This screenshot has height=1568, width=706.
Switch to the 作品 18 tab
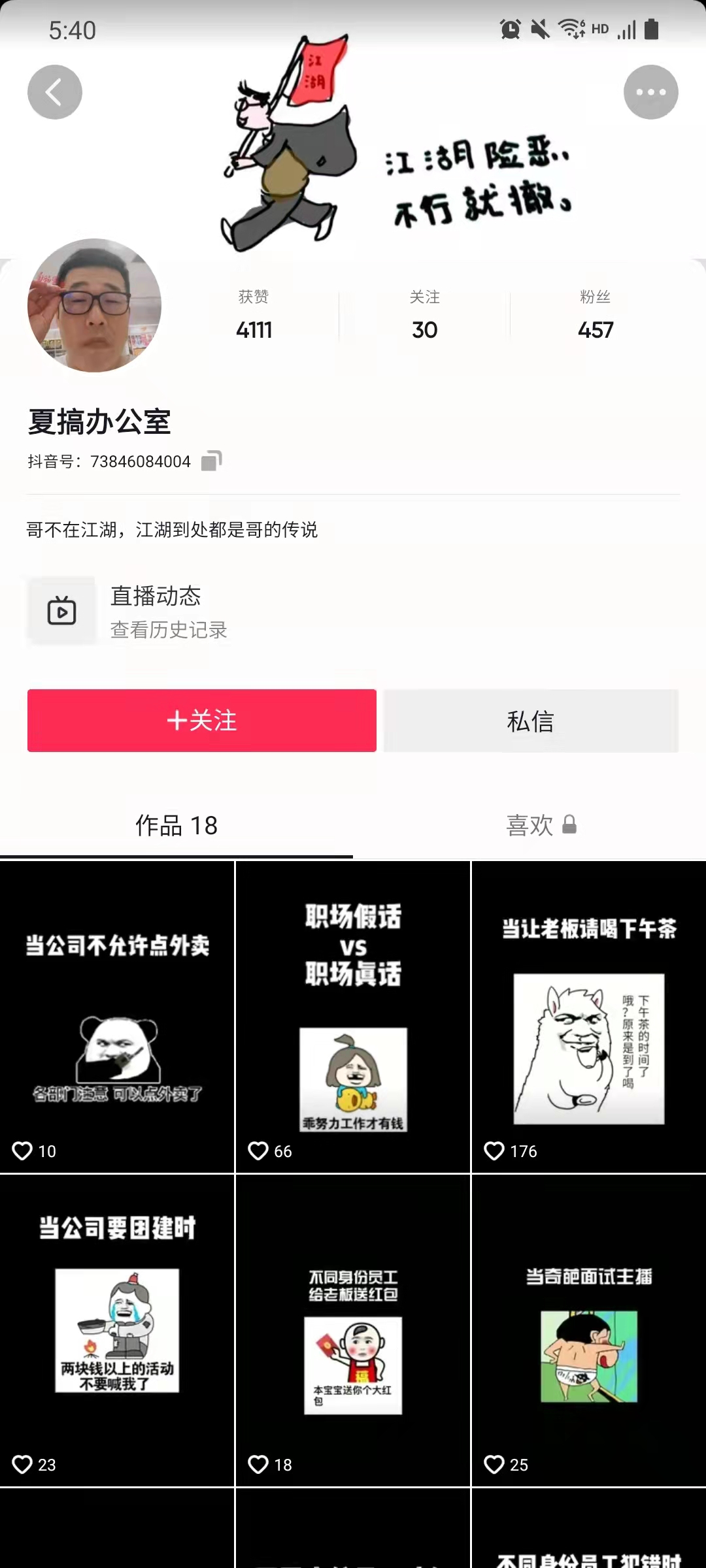[176, 826]
